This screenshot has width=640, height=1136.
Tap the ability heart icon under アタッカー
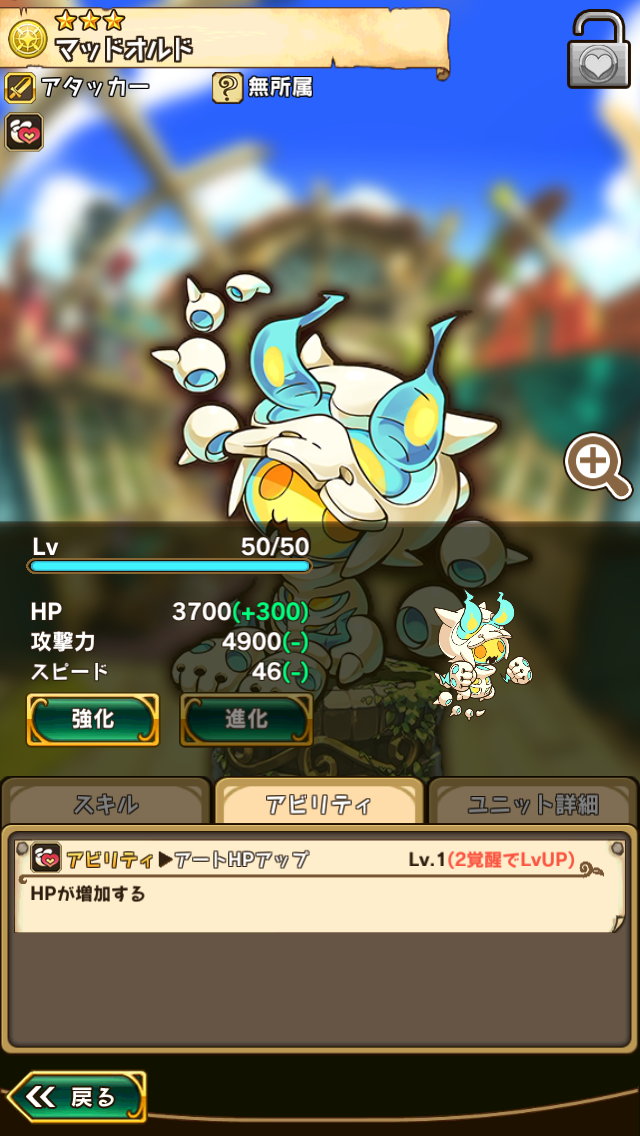coord(24,131)
